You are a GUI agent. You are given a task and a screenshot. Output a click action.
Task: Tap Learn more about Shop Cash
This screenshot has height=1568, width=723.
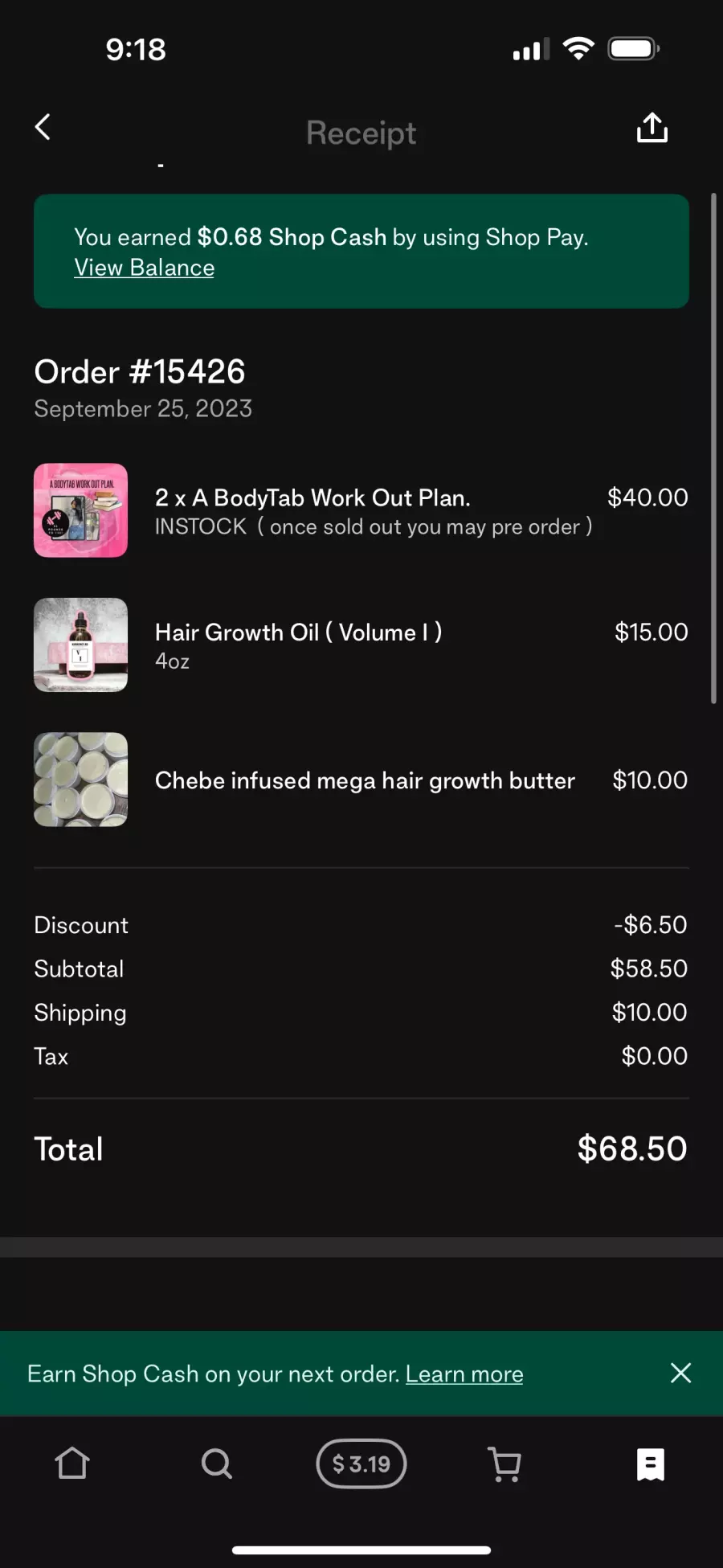point(464,1374)
